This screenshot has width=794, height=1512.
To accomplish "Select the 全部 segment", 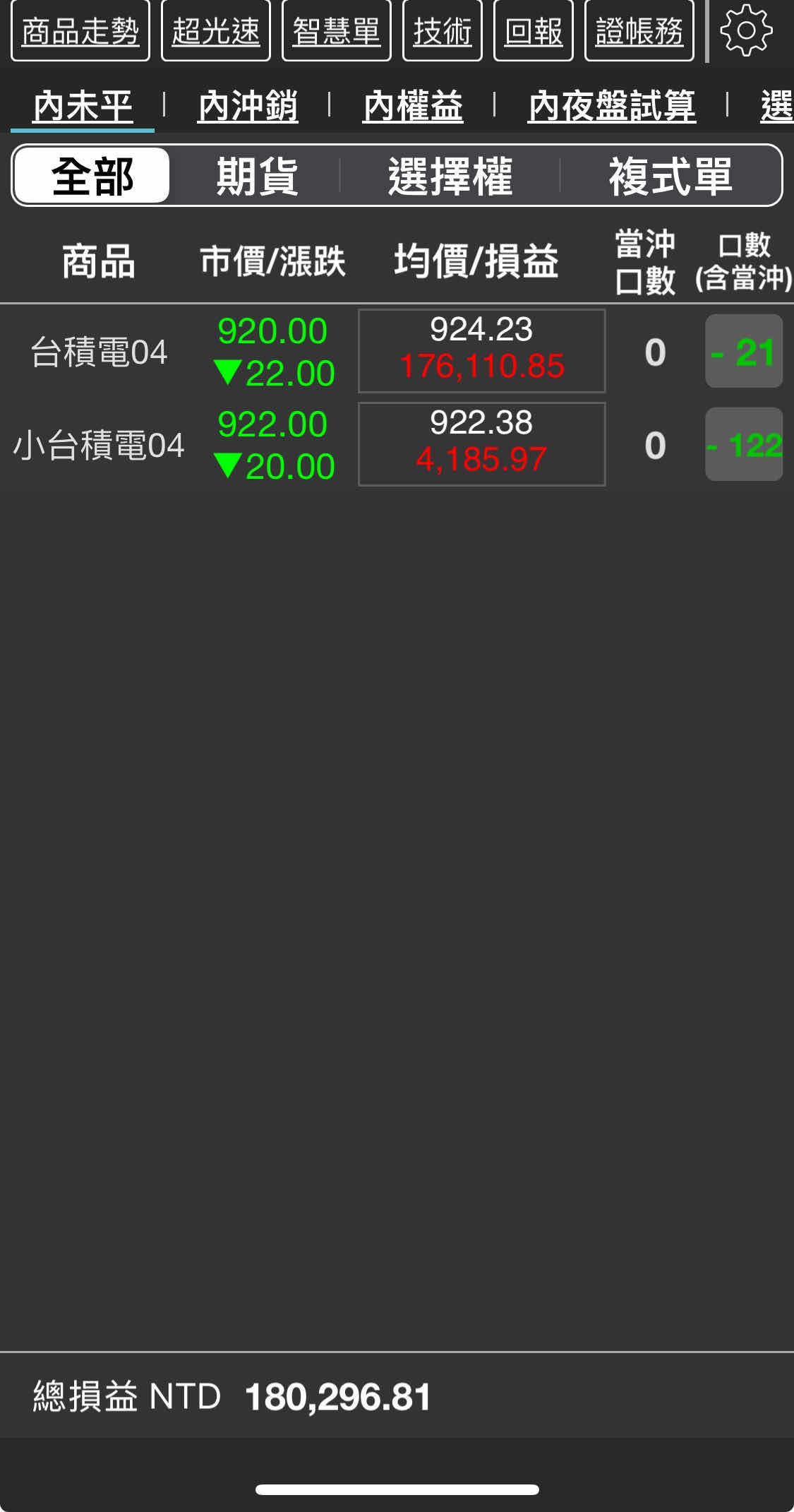I will (x=92, y=176).
